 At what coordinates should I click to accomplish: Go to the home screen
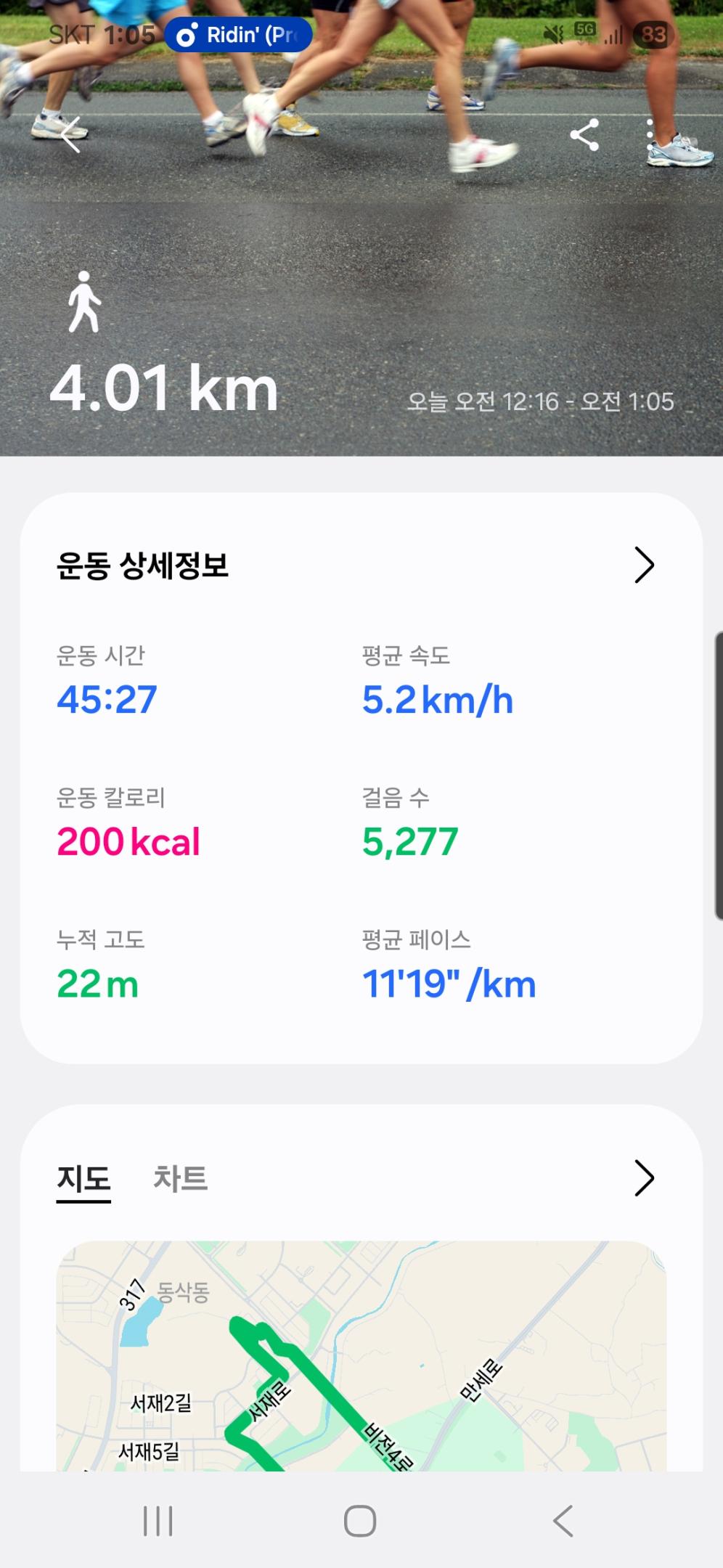(360, 1521)
